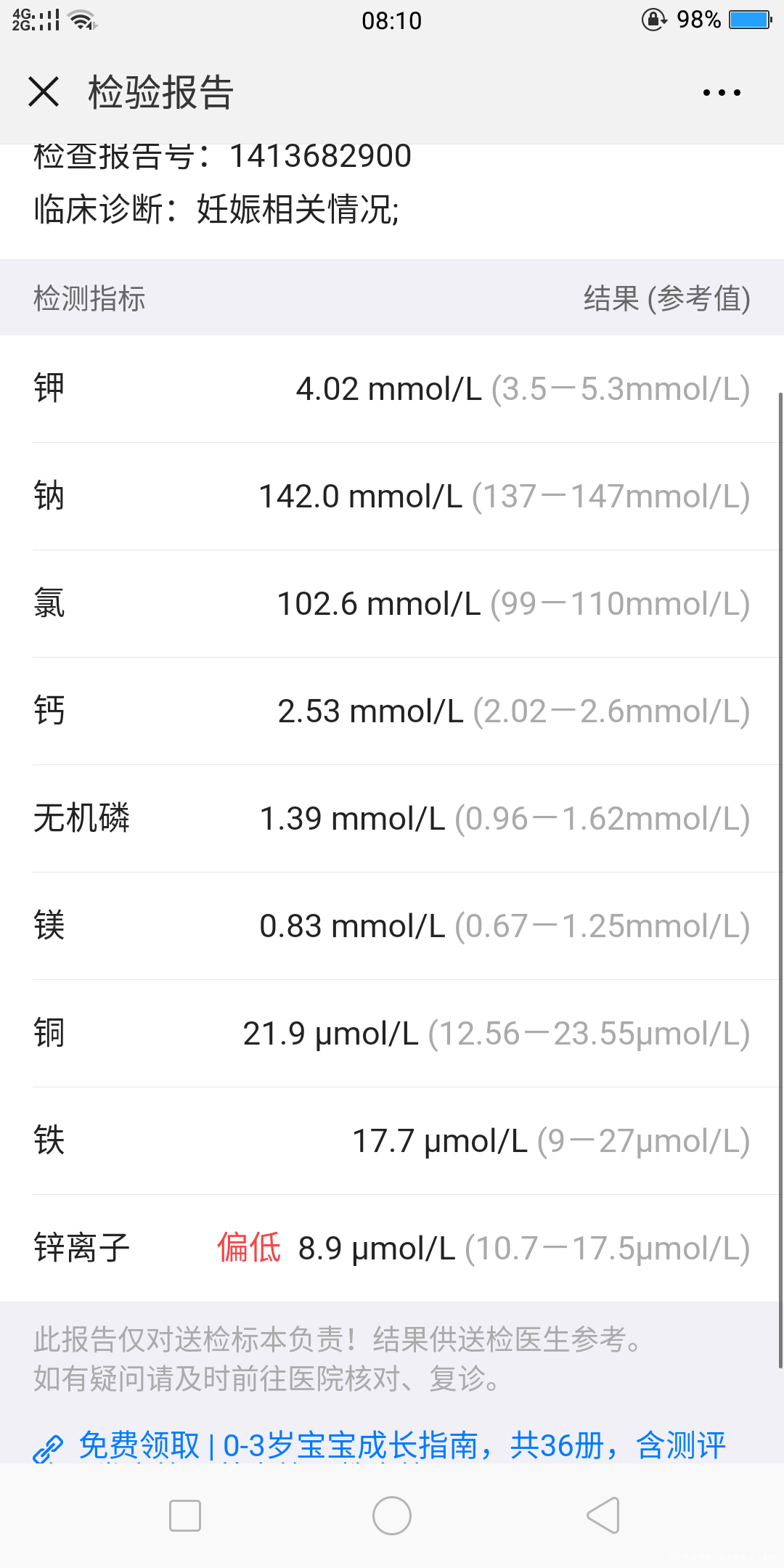
Task: Tap the back triangle navigation control
Action: pyautogui.click(x=600, y=1516)
